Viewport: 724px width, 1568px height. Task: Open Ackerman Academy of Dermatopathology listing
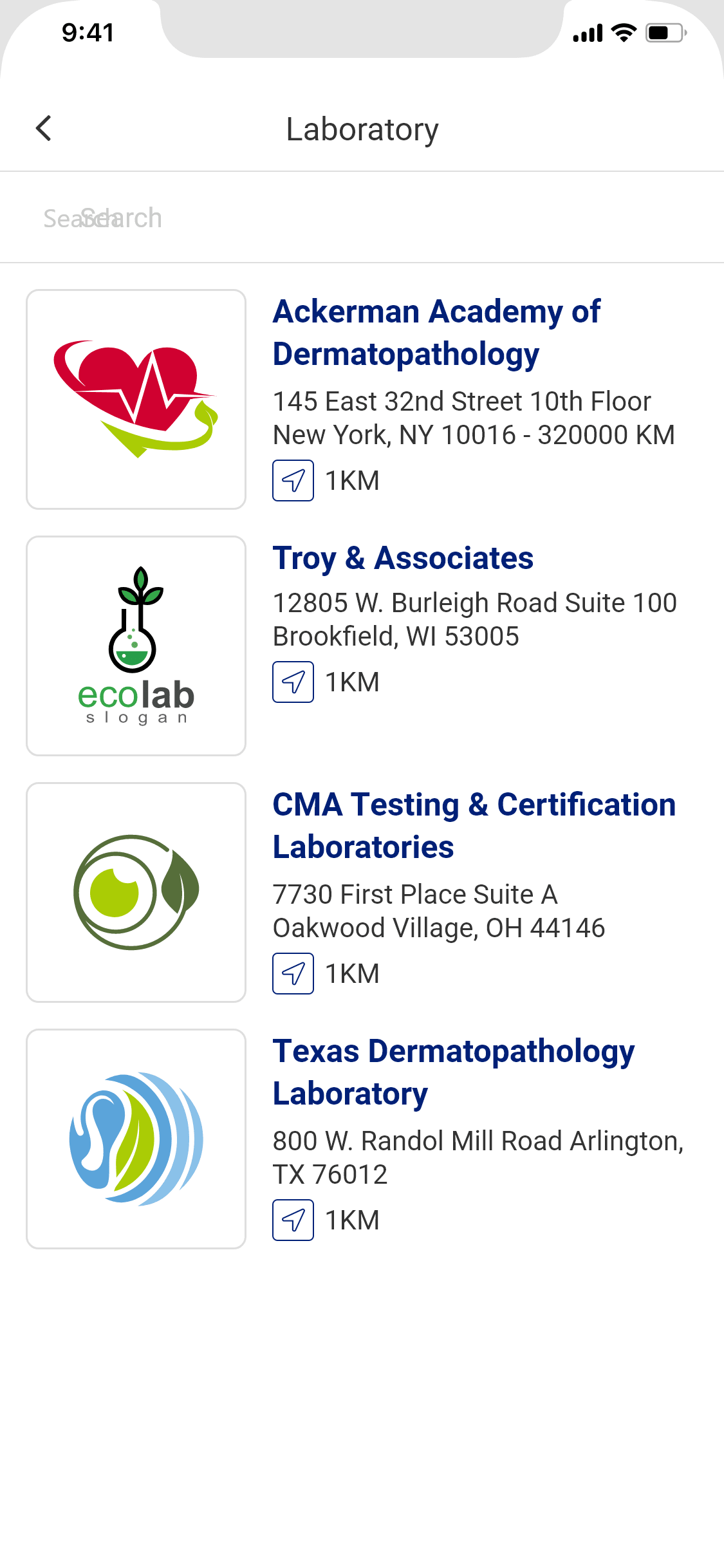(437, 333)
